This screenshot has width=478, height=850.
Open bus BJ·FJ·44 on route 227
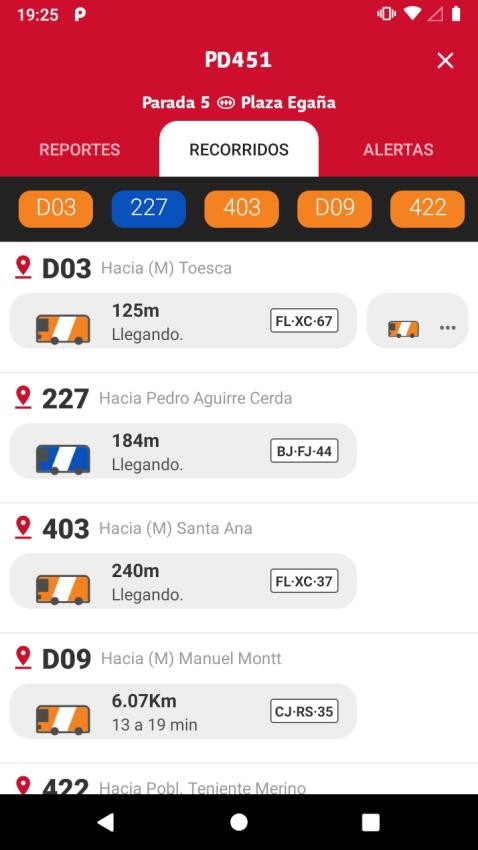tap(183, 451)
